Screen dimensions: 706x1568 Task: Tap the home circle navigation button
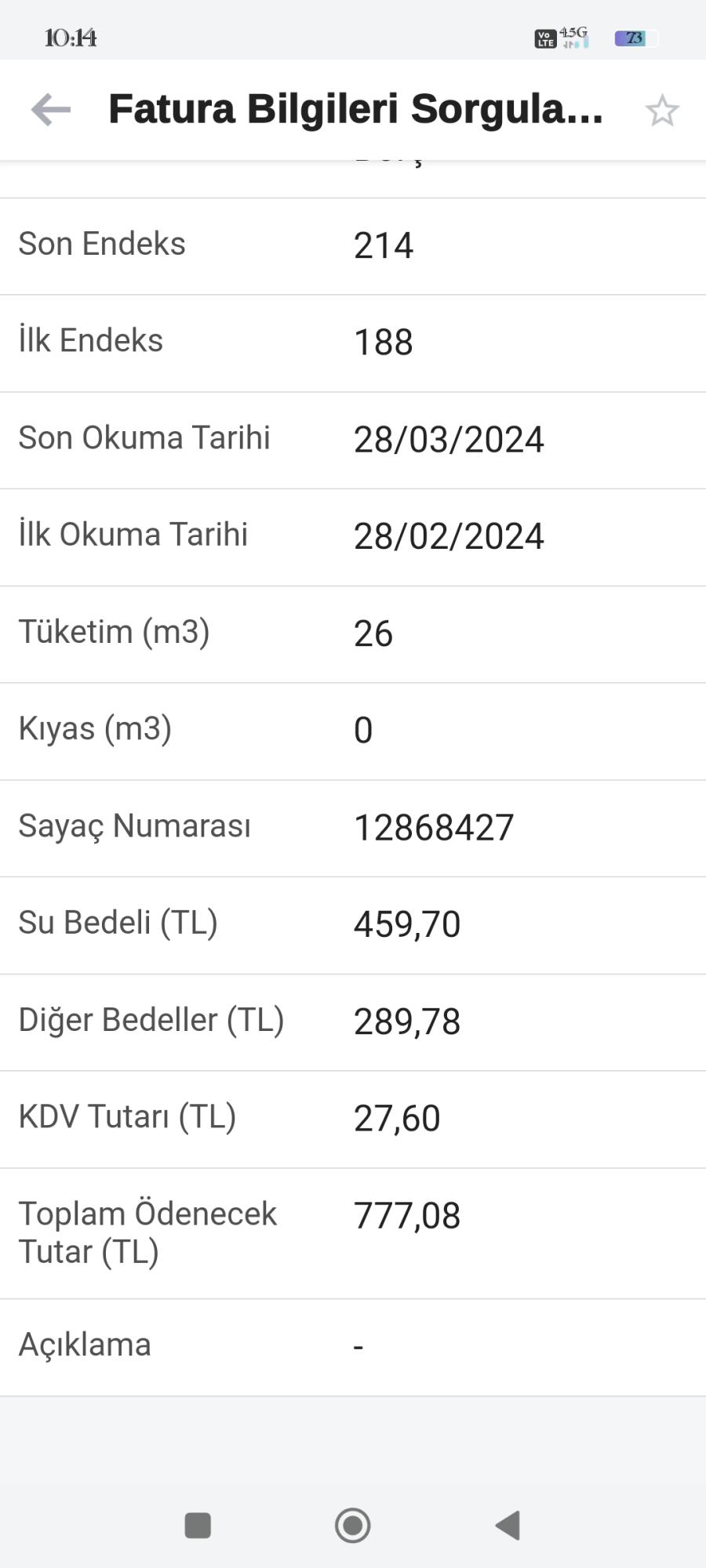[x=353, y=1526]
